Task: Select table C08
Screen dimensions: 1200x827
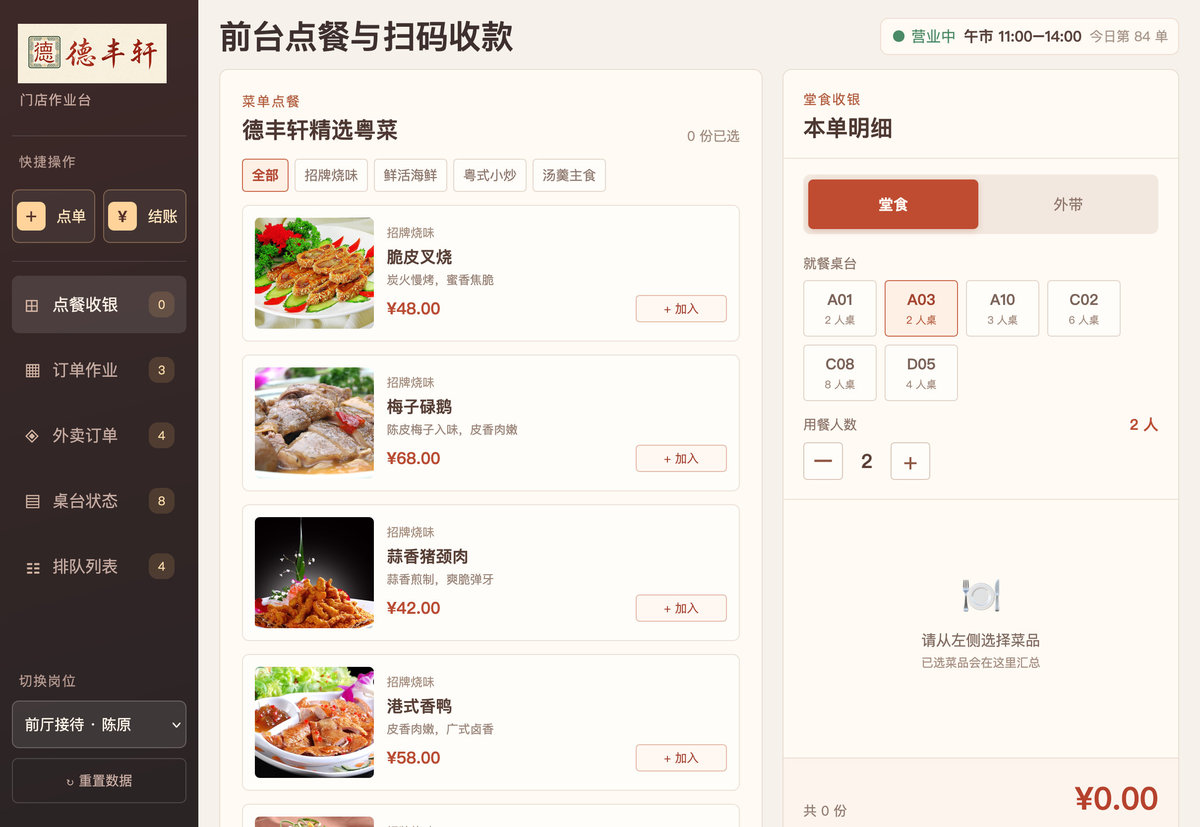Action: coord(840,373)
